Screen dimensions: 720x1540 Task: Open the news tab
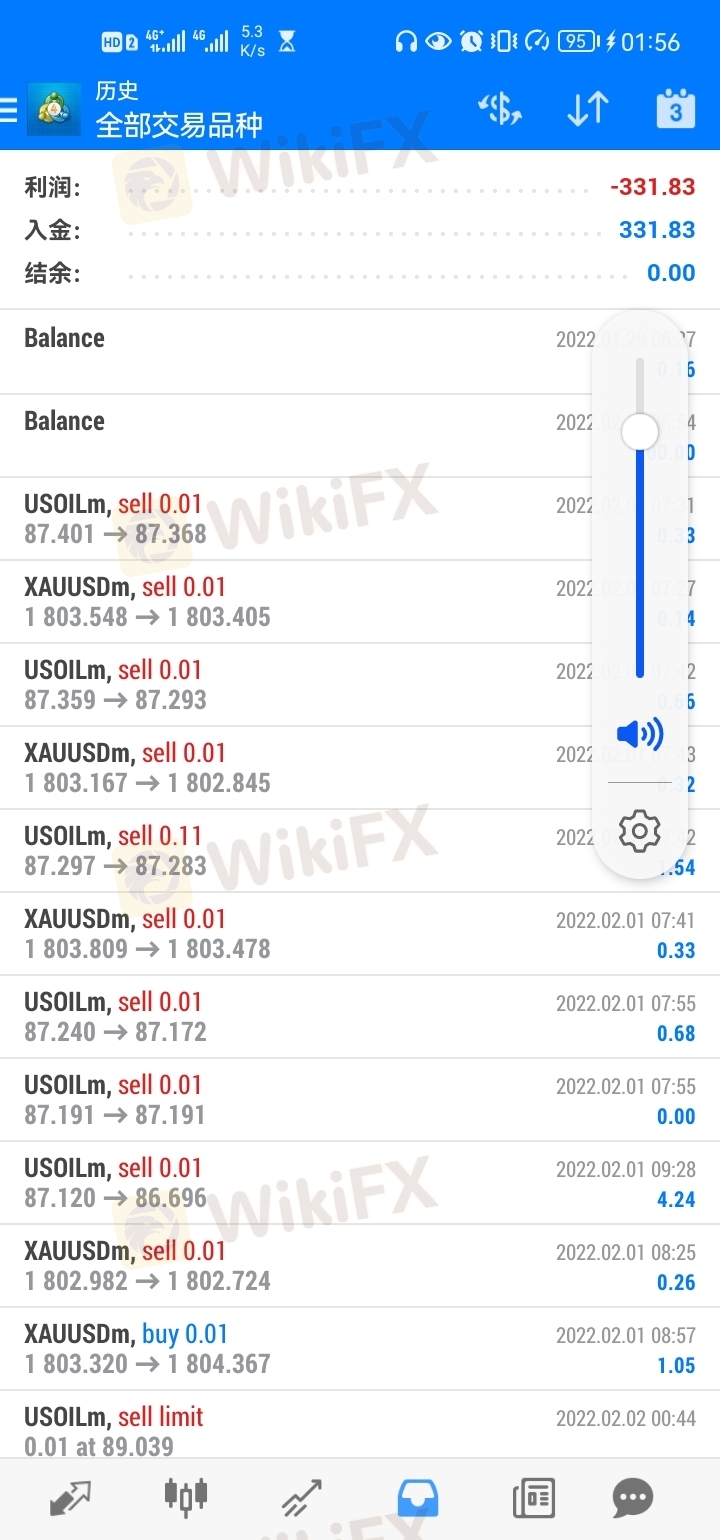[x=534, y=1498]
